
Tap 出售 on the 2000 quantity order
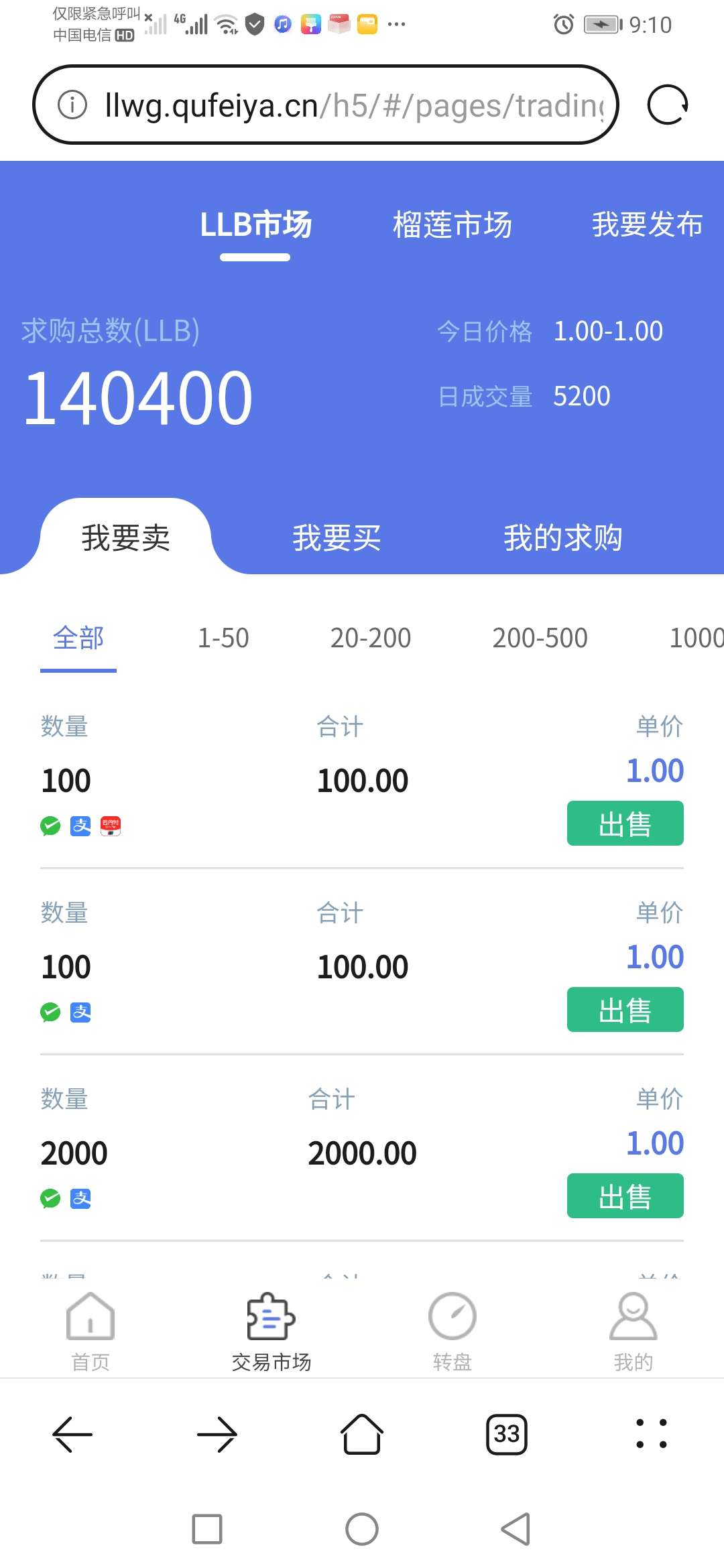625,1196
